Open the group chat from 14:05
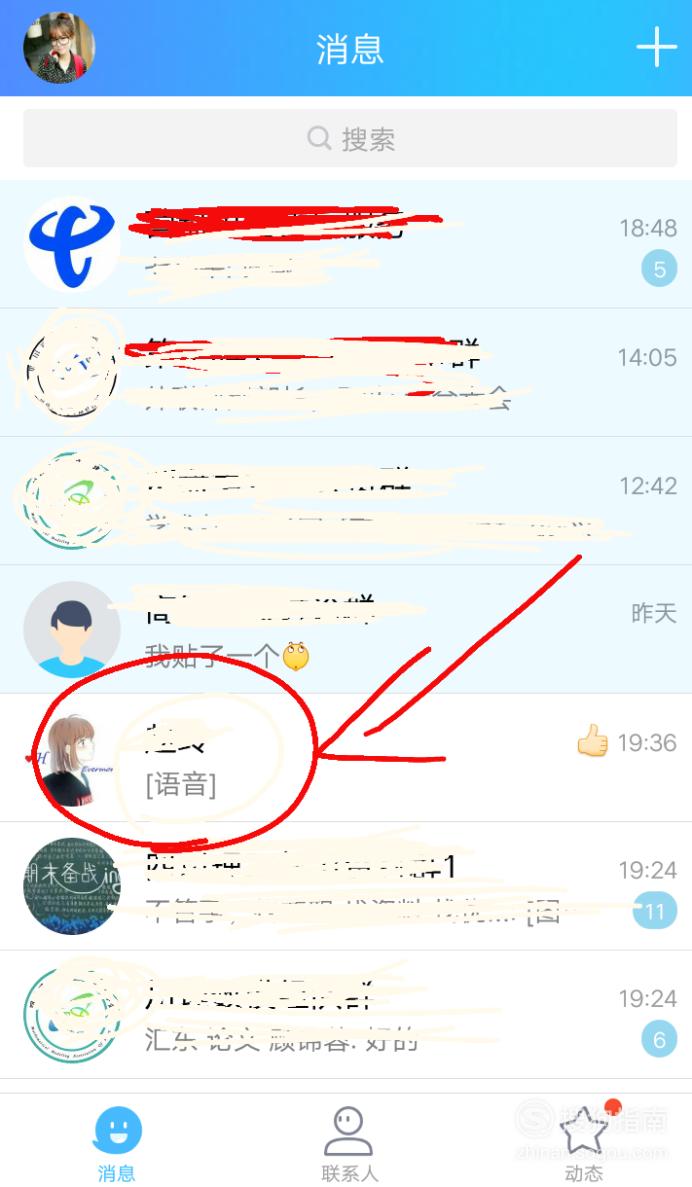692x1187 pixels. tap(346, 372)
